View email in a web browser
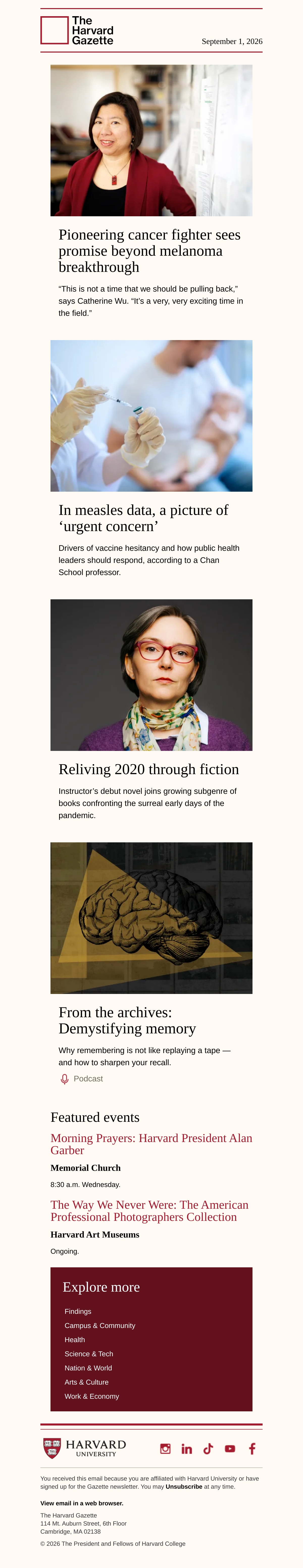Image resolution: width=303 pixels, height=1568 pixels. point(82,1503)
